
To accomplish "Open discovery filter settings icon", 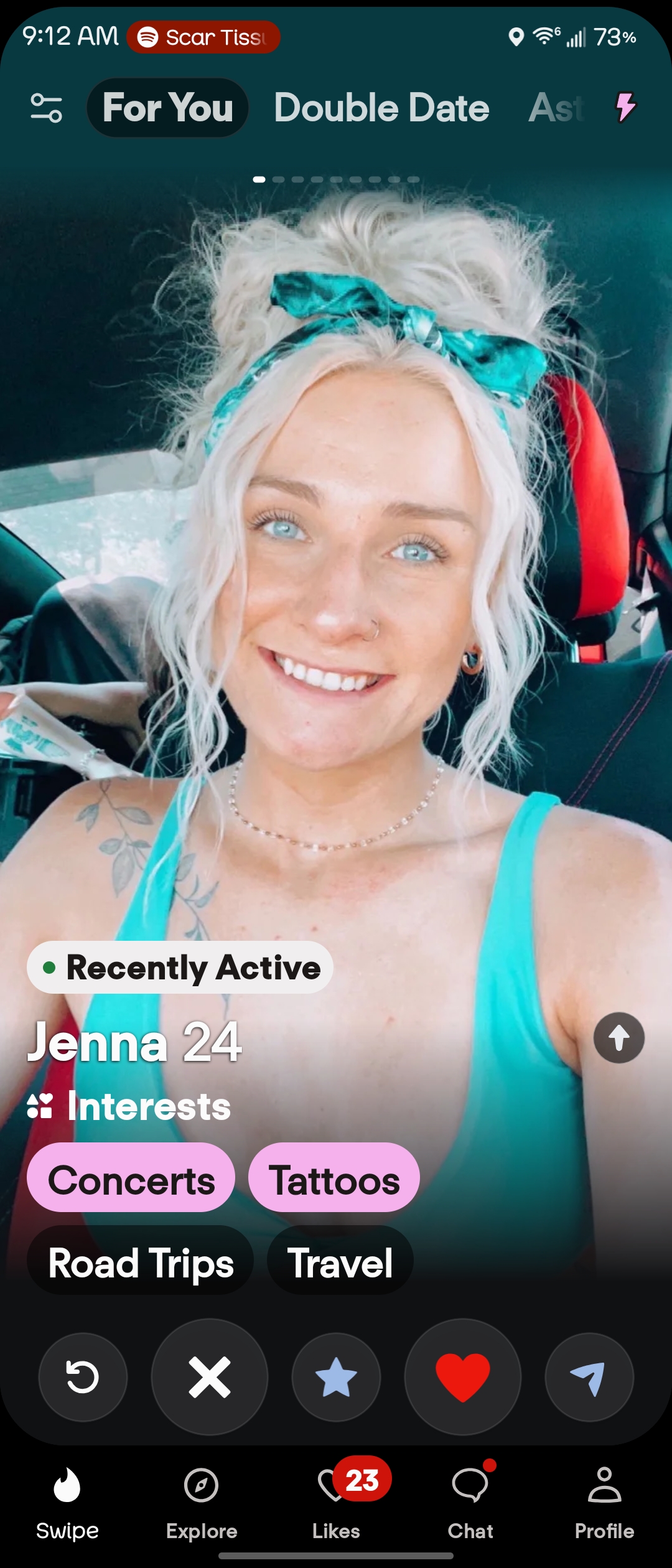I will pyautogui.click(x=47, y=108).
